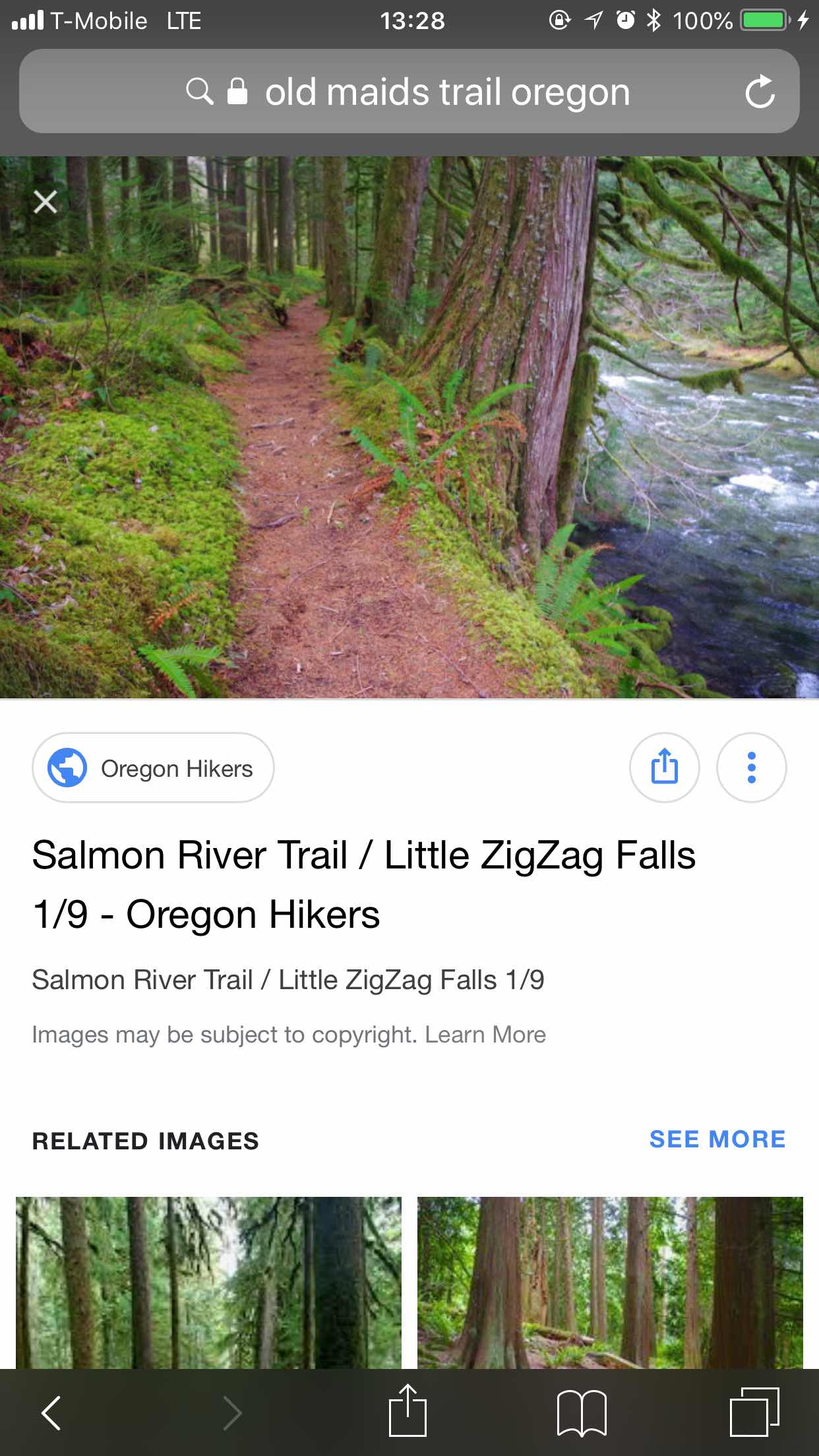Share this image result
The height and width of the screenshot is (1456, 819).
(664, 768)
